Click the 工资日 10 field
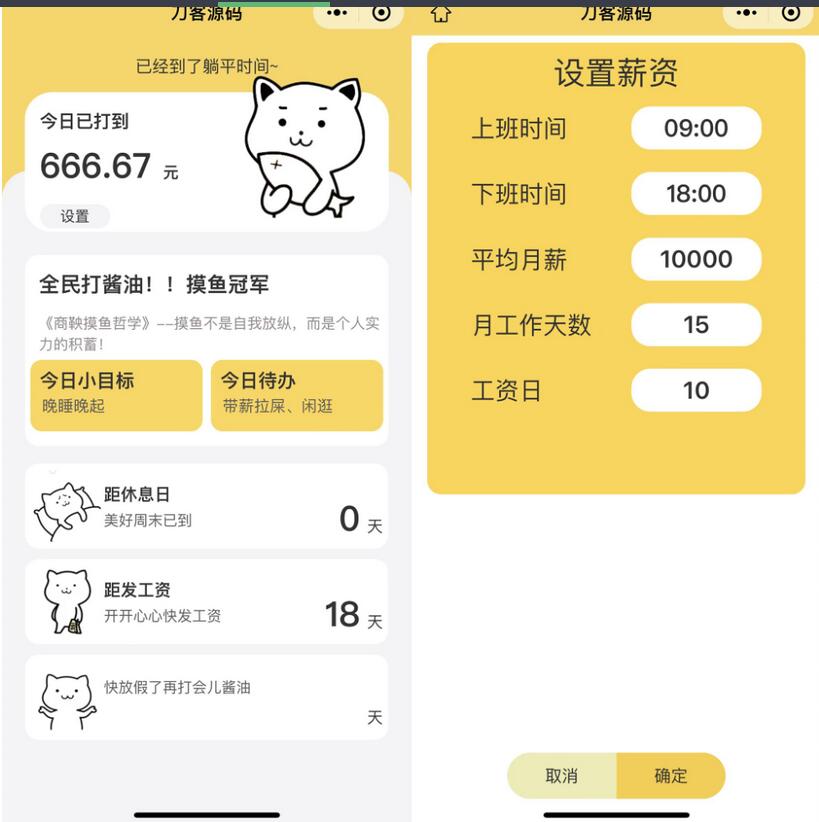Image resolution: width=819 pixels, height=822 pixels. click(696, 390)
